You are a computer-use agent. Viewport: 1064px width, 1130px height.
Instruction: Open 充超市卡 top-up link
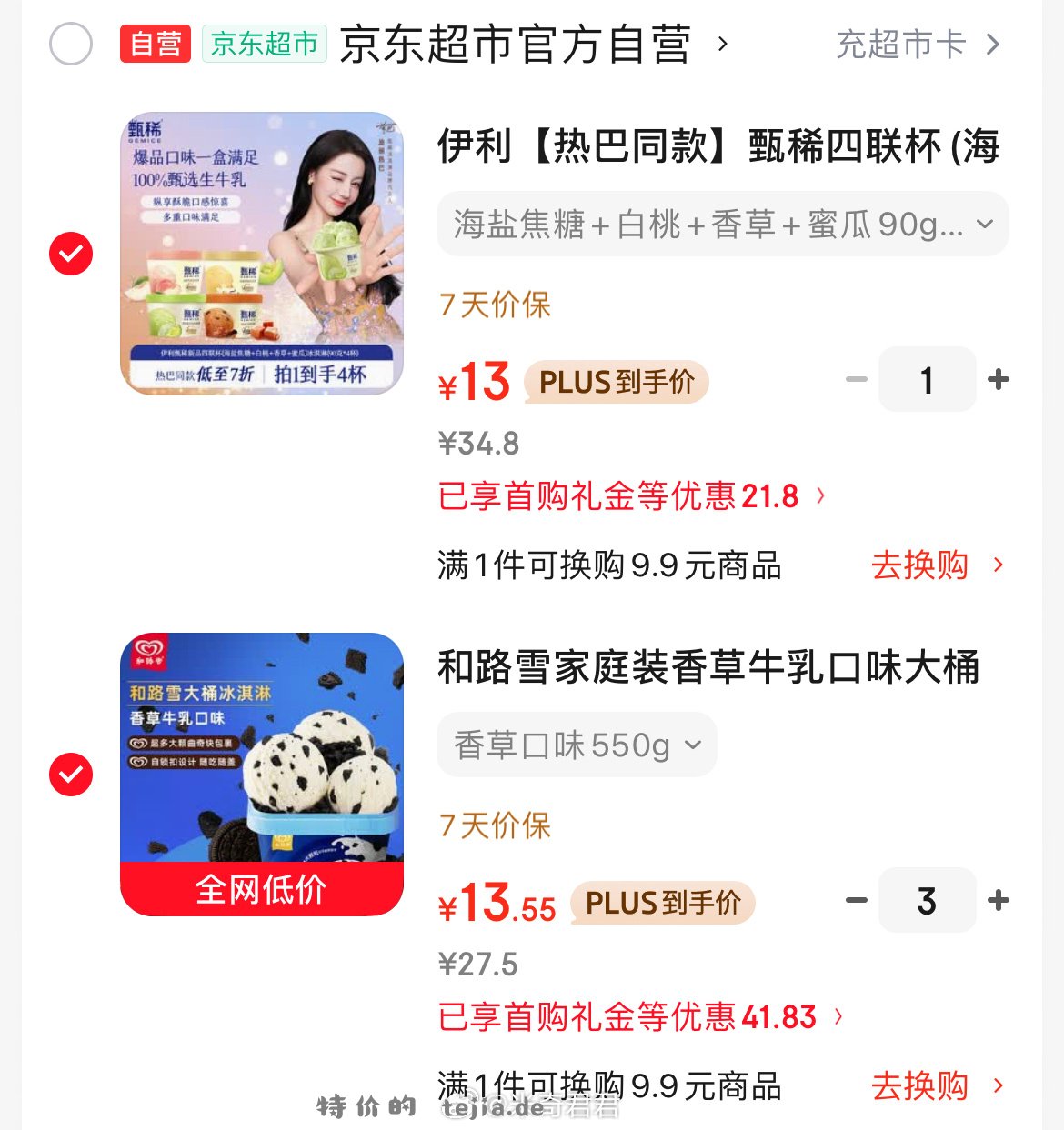(x=917, y=45)
